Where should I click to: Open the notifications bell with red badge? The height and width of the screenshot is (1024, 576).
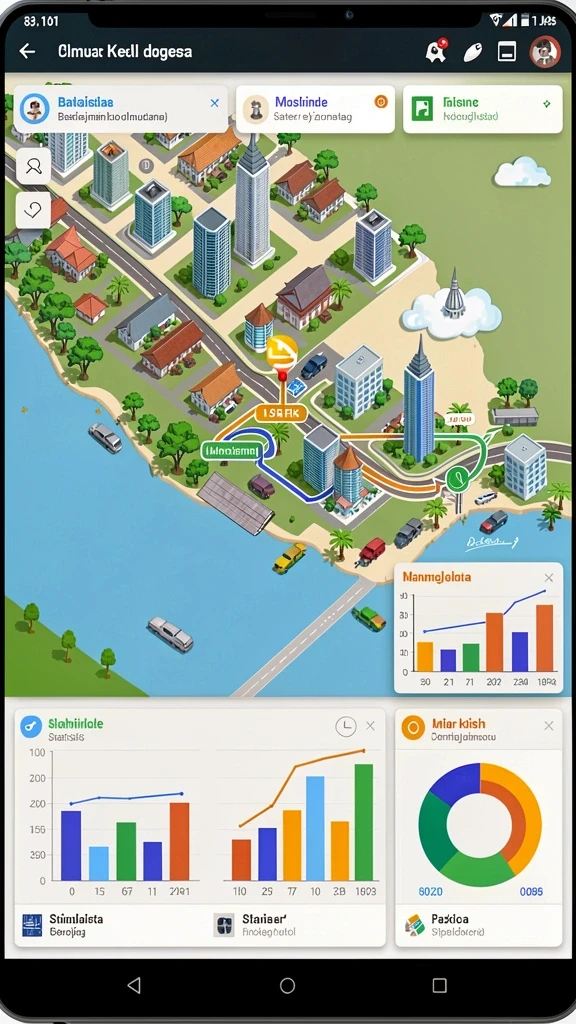pos(436,50)
